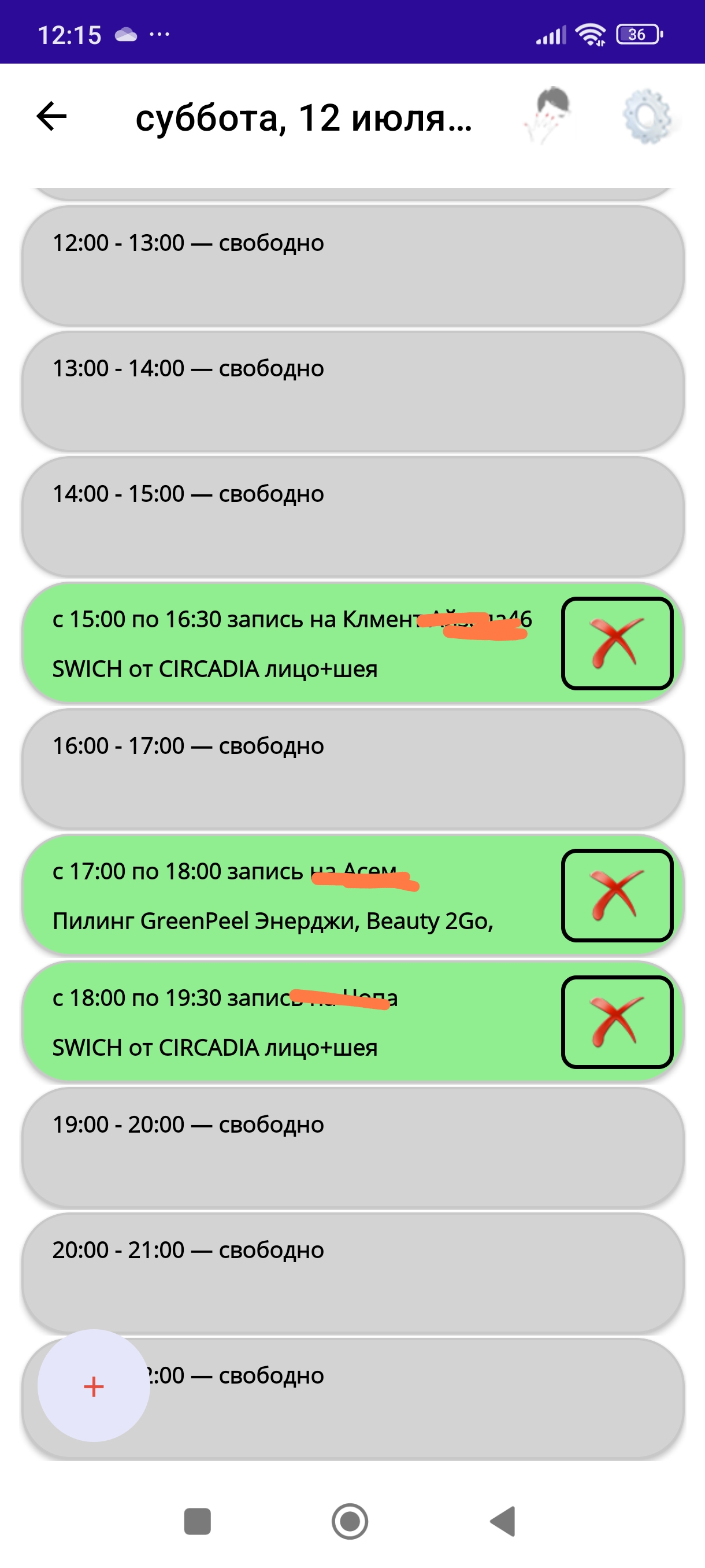Pick the free 19:00 - 20:00 slot
The image size is (705, 1568).
click(352, 1148)
